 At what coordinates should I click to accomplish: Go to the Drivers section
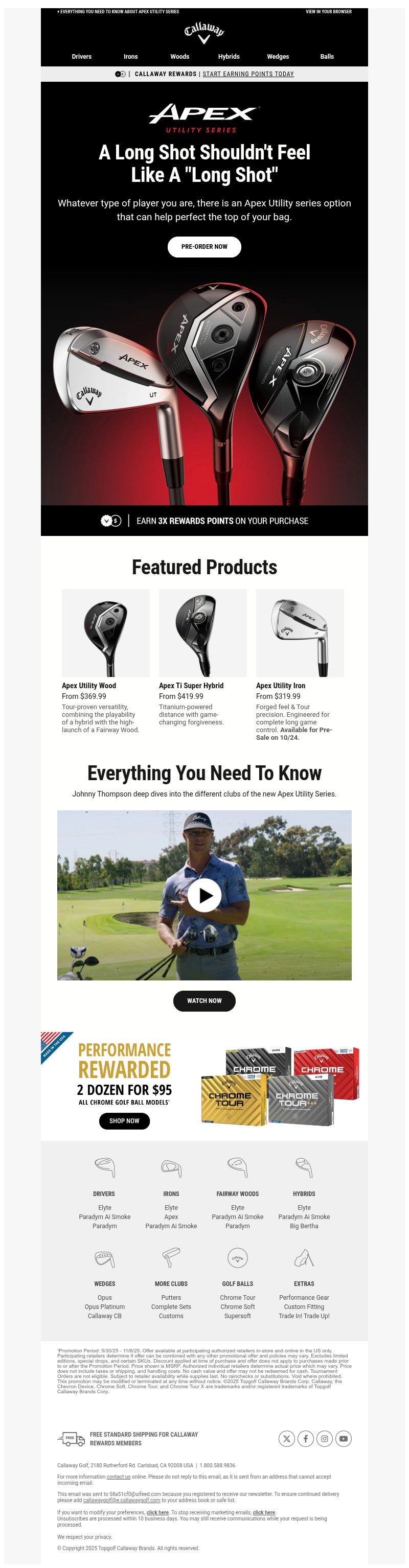[x=82, y=57]
